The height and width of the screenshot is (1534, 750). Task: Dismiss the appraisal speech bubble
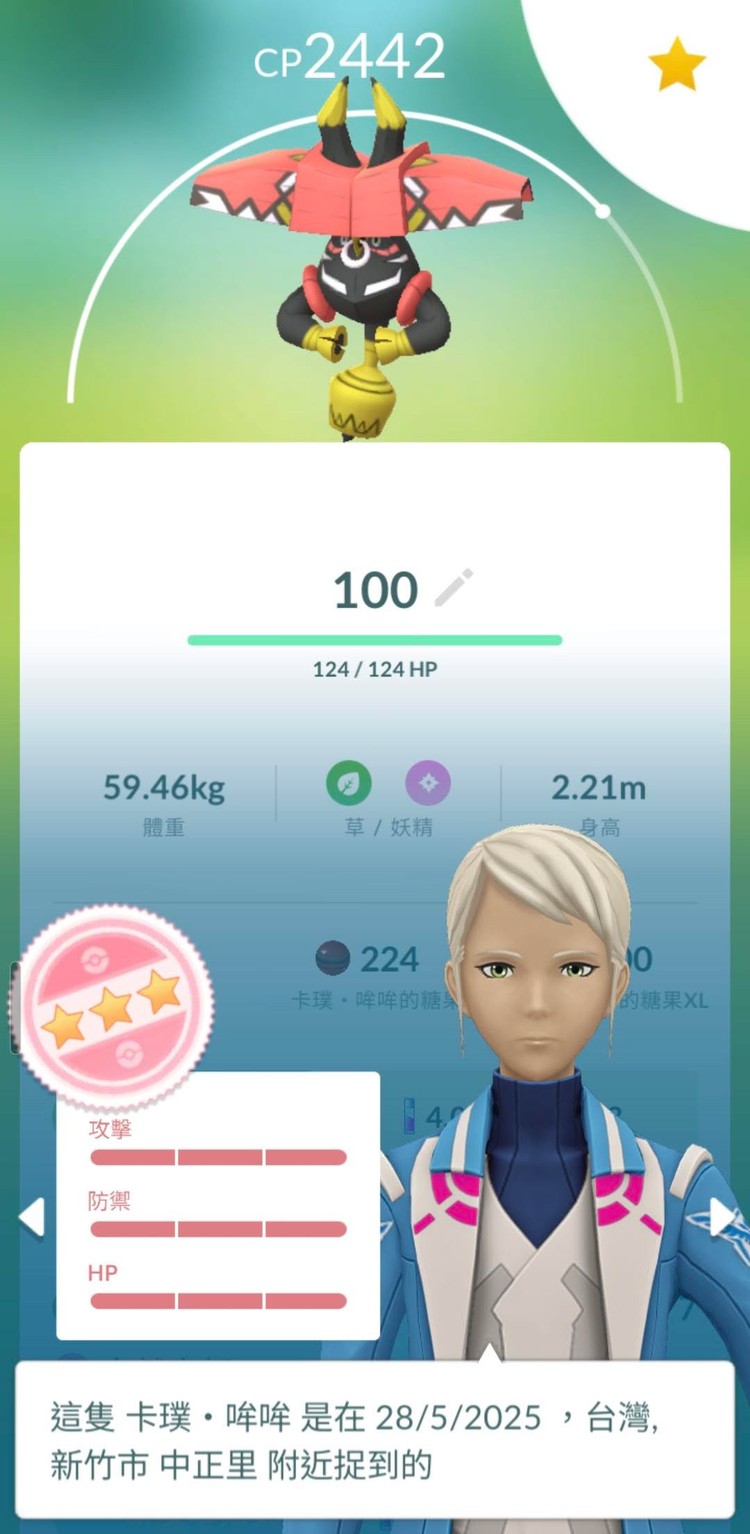pyautogui.click(x=374, y=1440)
